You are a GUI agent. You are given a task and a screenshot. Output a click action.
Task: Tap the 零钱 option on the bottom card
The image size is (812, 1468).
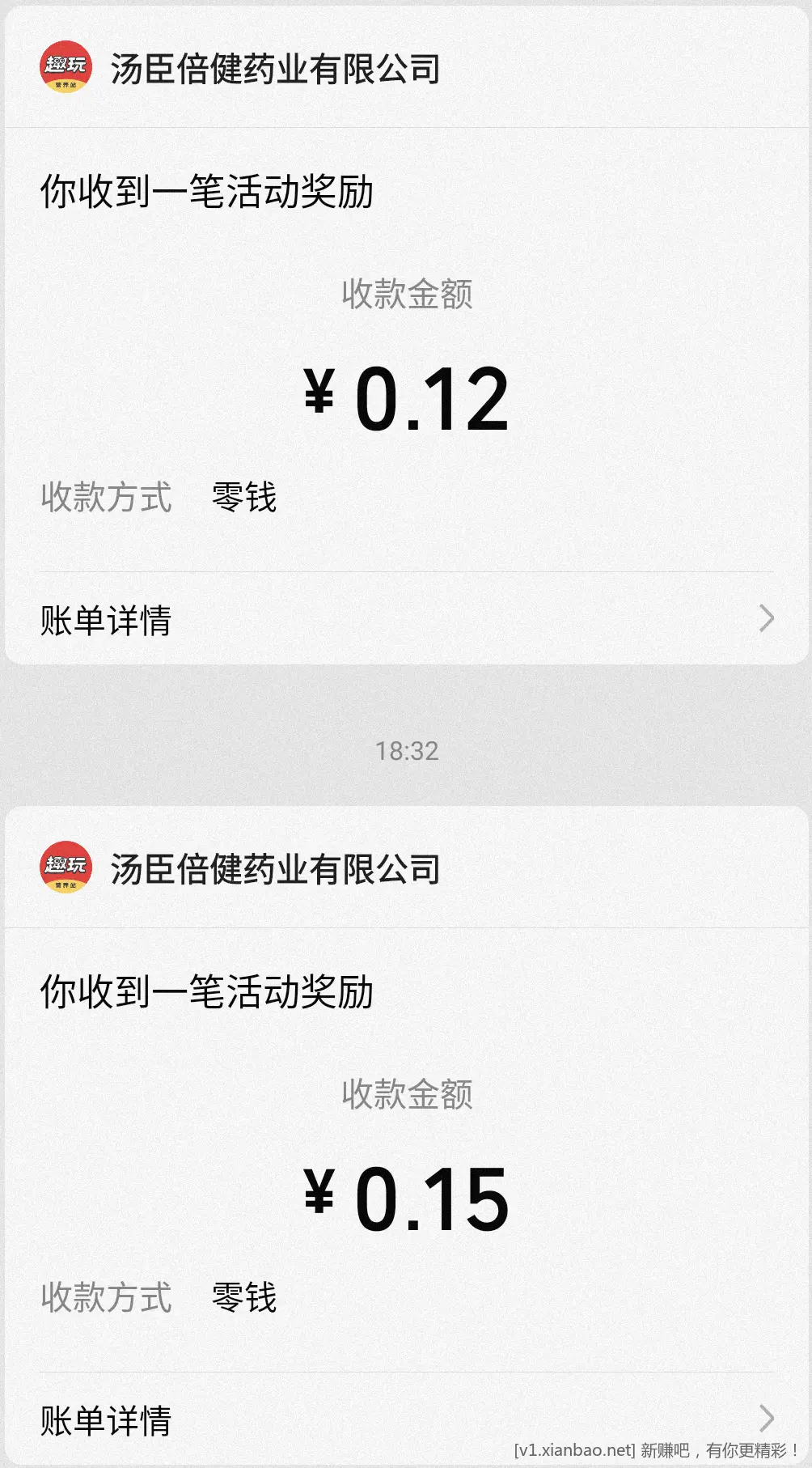coord(243,1298)
